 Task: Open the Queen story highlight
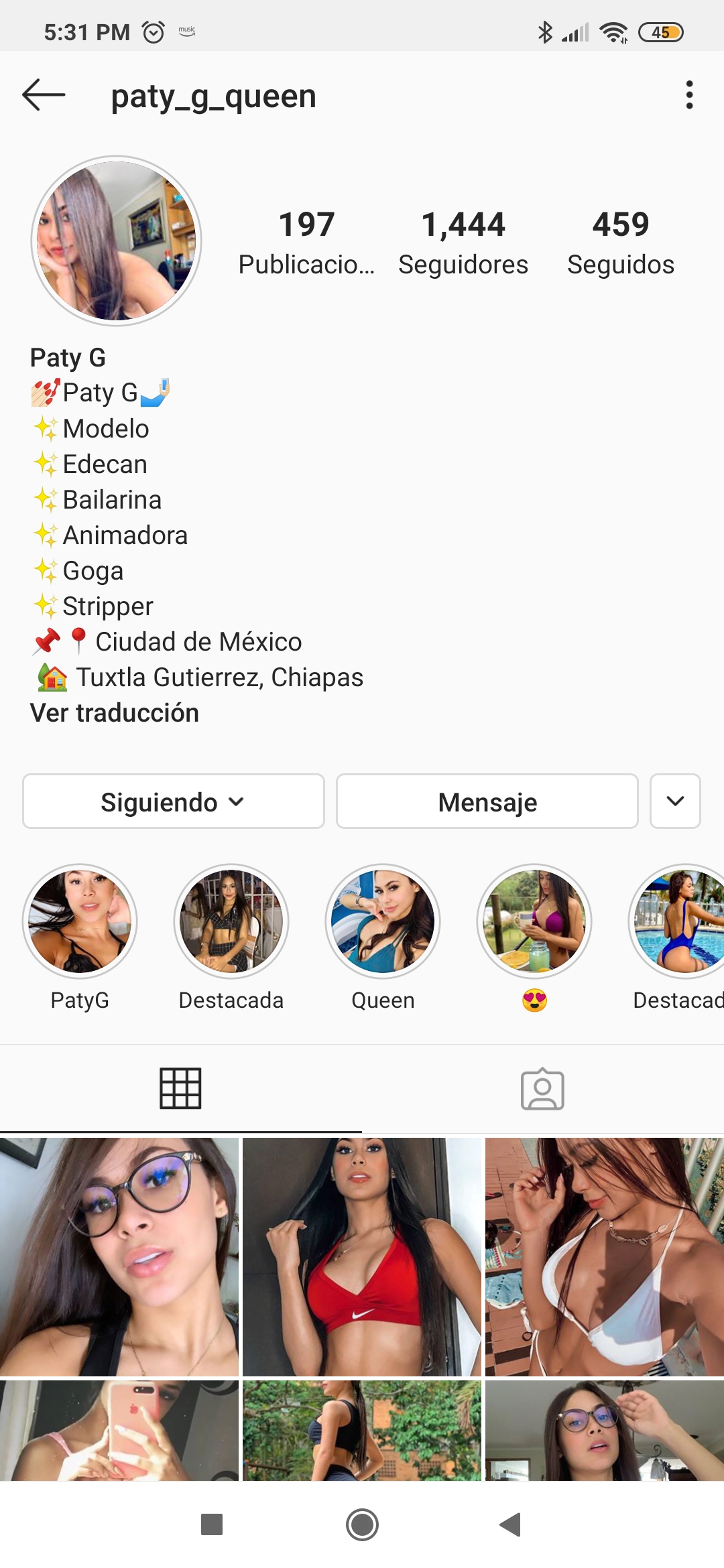click(x=383, y=921)
